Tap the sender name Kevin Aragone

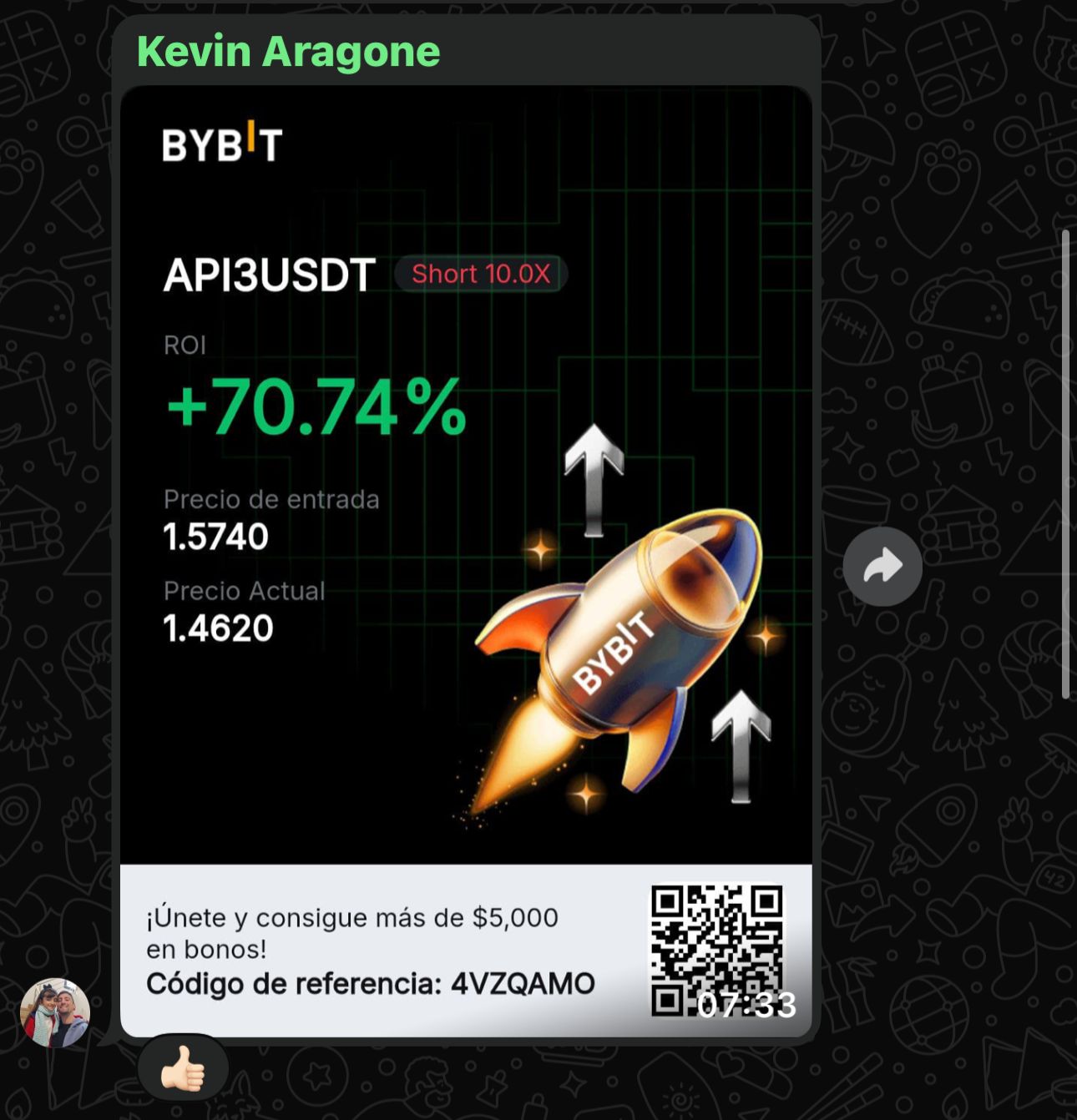click(288, 52)
